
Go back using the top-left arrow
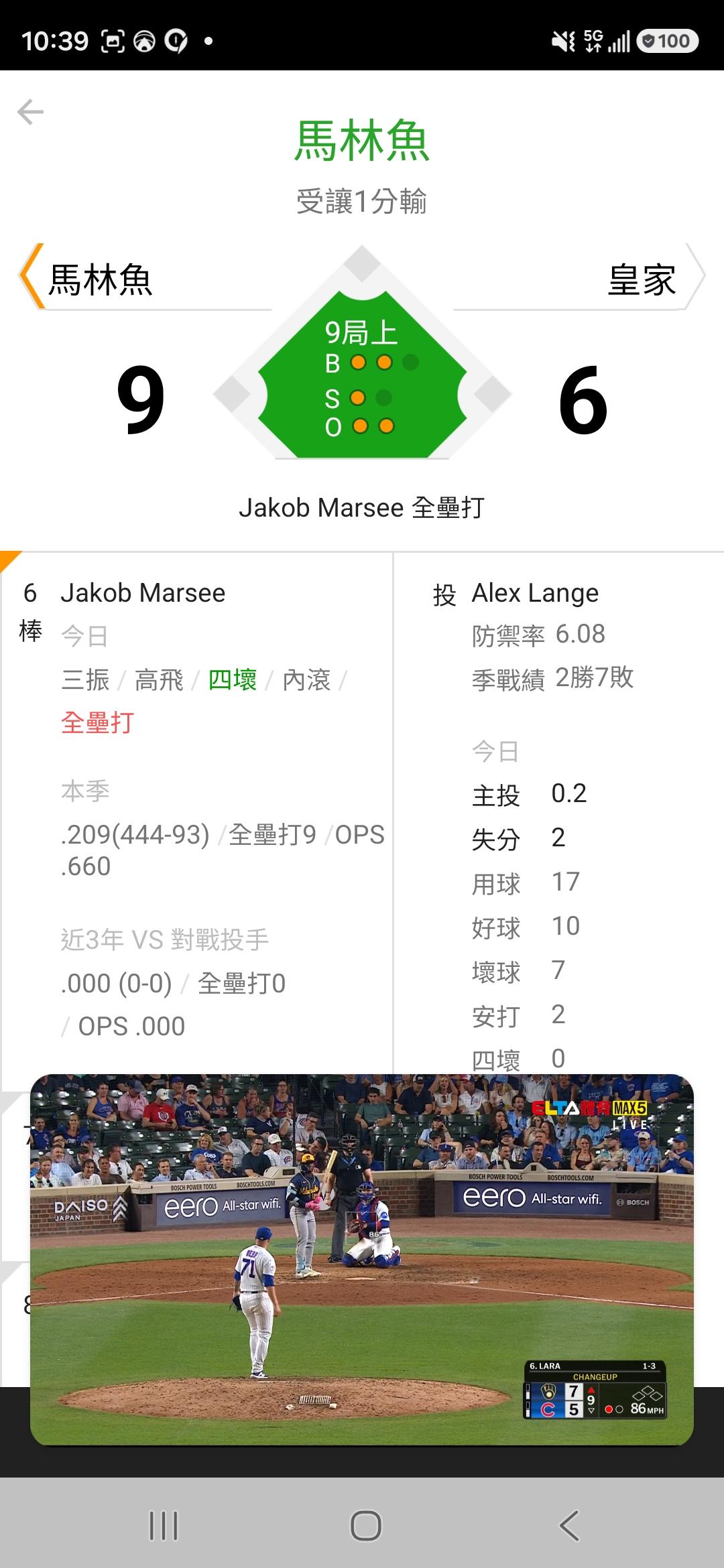[x=30, y=112]
